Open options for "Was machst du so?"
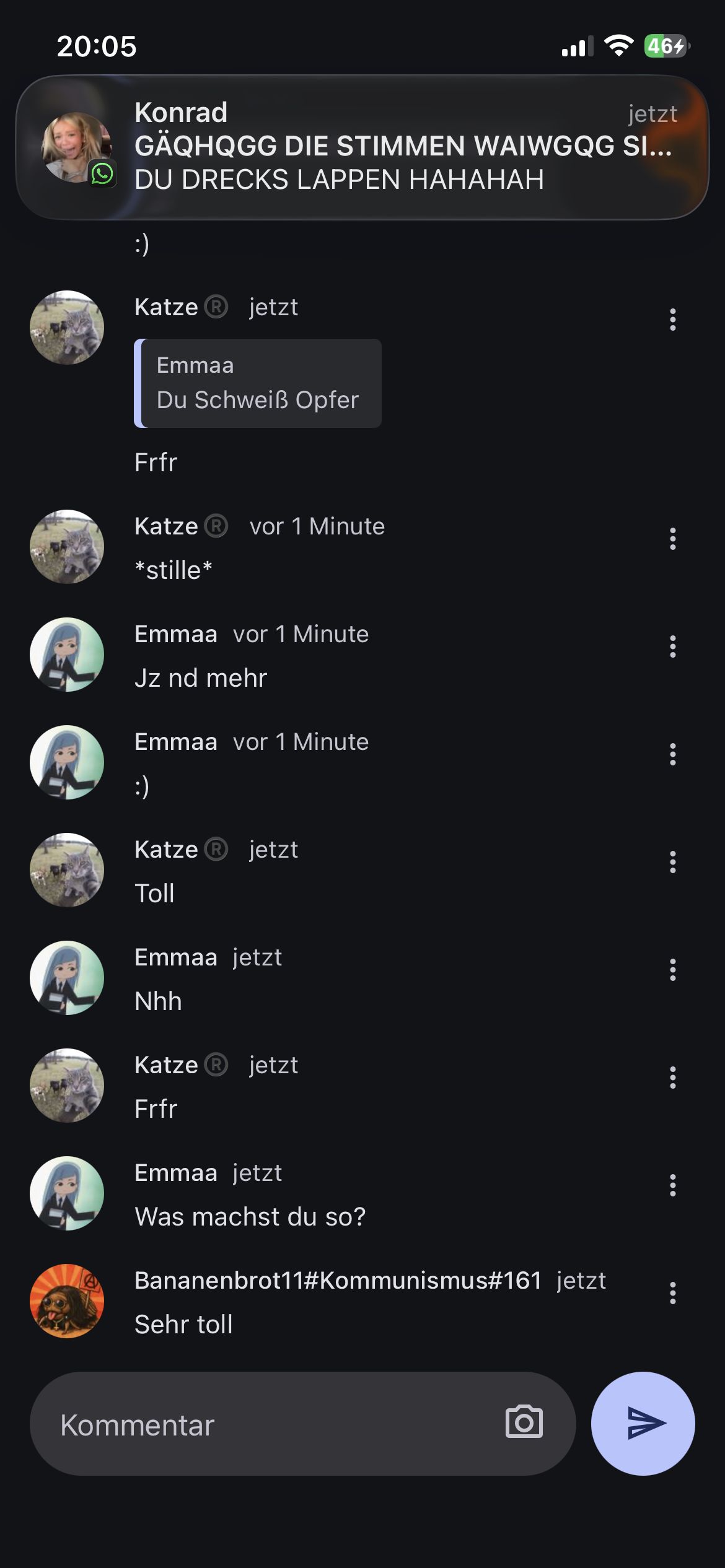The height and width of the screenshot is (1568, 725). pyautogui.click(x=672, y=1185)
